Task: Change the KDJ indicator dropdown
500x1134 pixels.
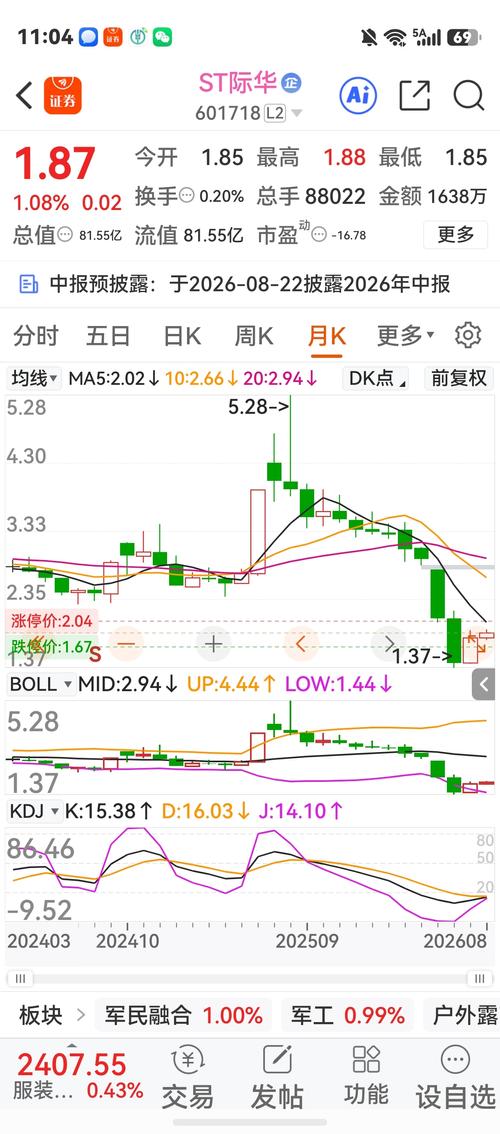Action: coord(34,811)
